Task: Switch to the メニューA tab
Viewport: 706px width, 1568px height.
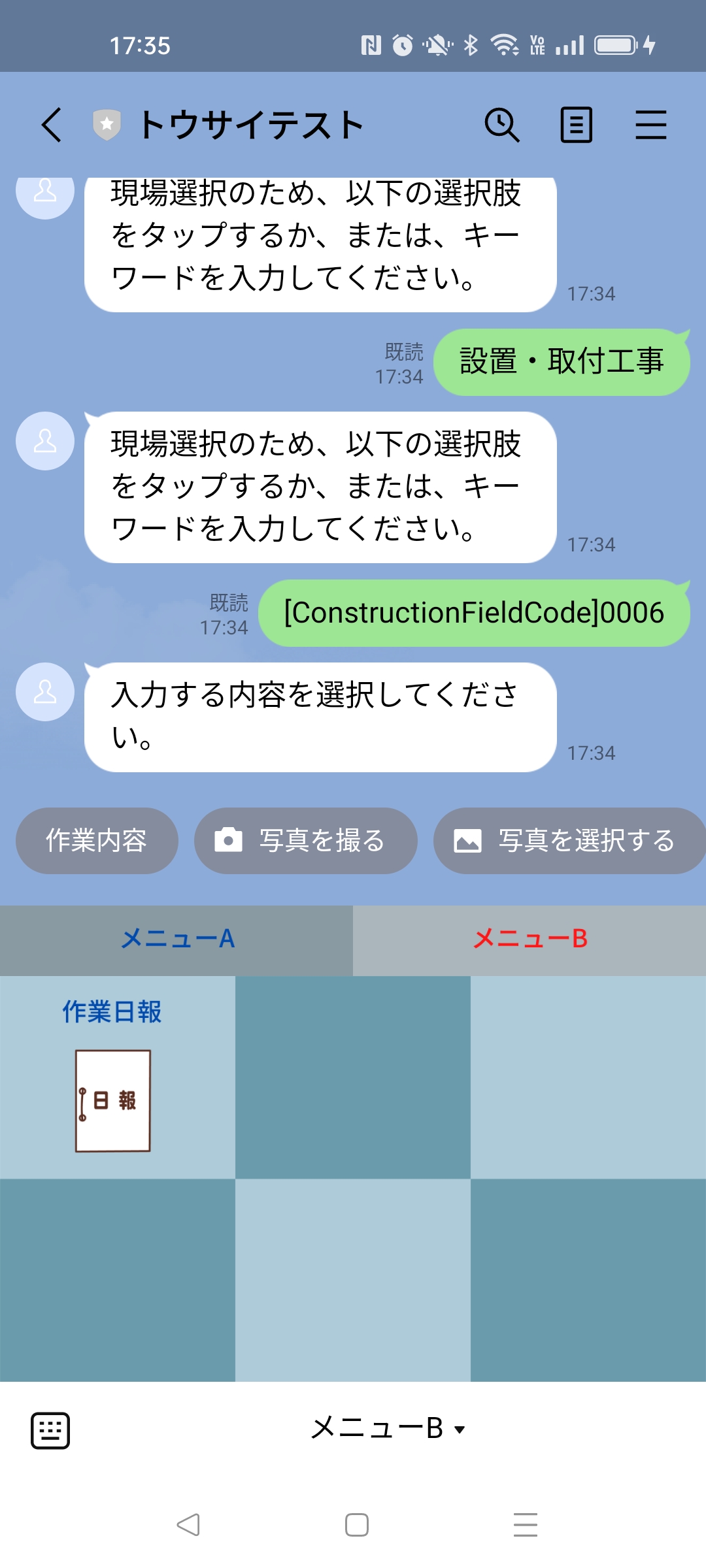Action: coord(176,939)
